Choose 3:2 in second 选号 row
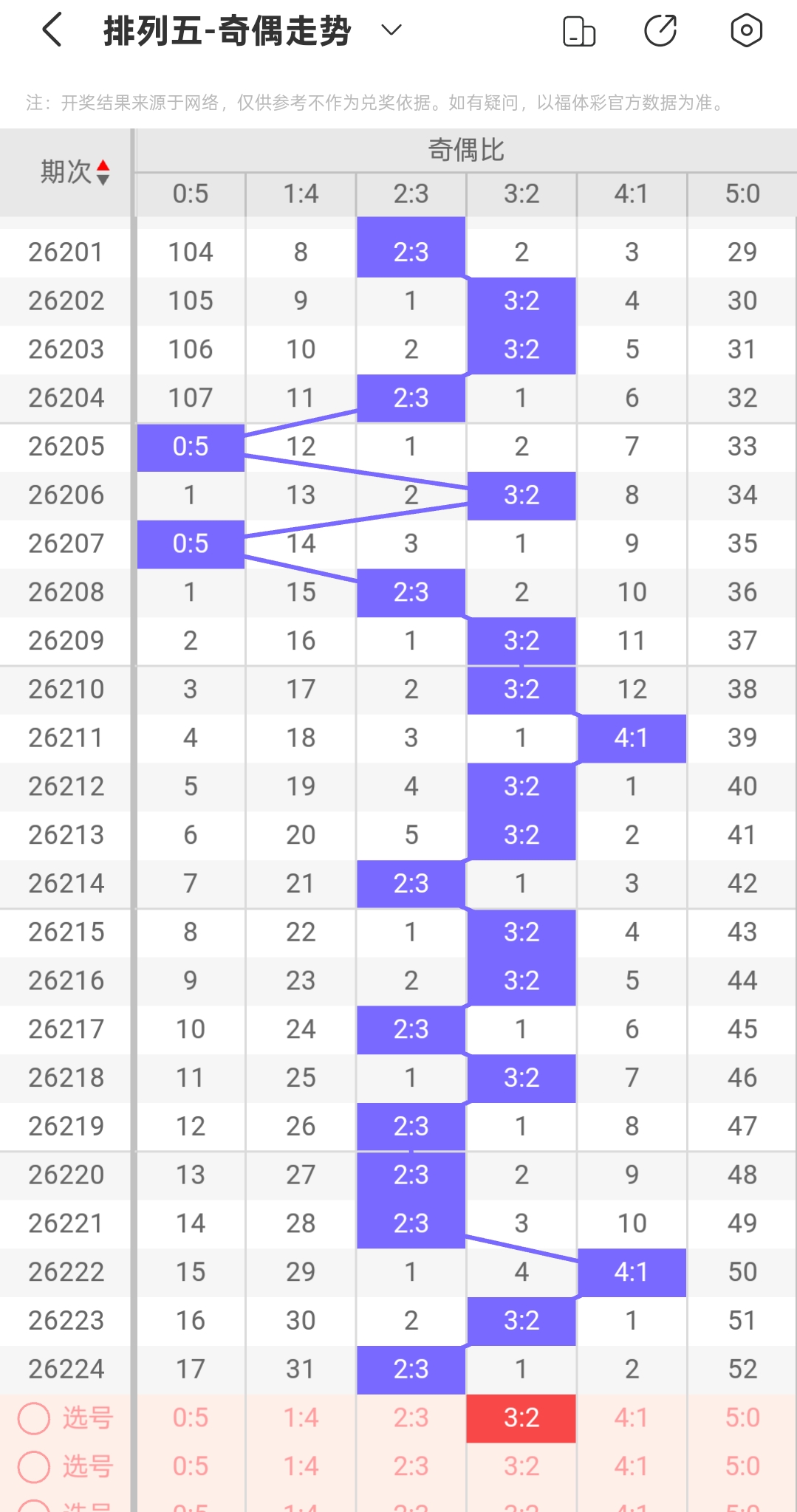Viewport: 797px width, 1512px height. [521, 1466]
